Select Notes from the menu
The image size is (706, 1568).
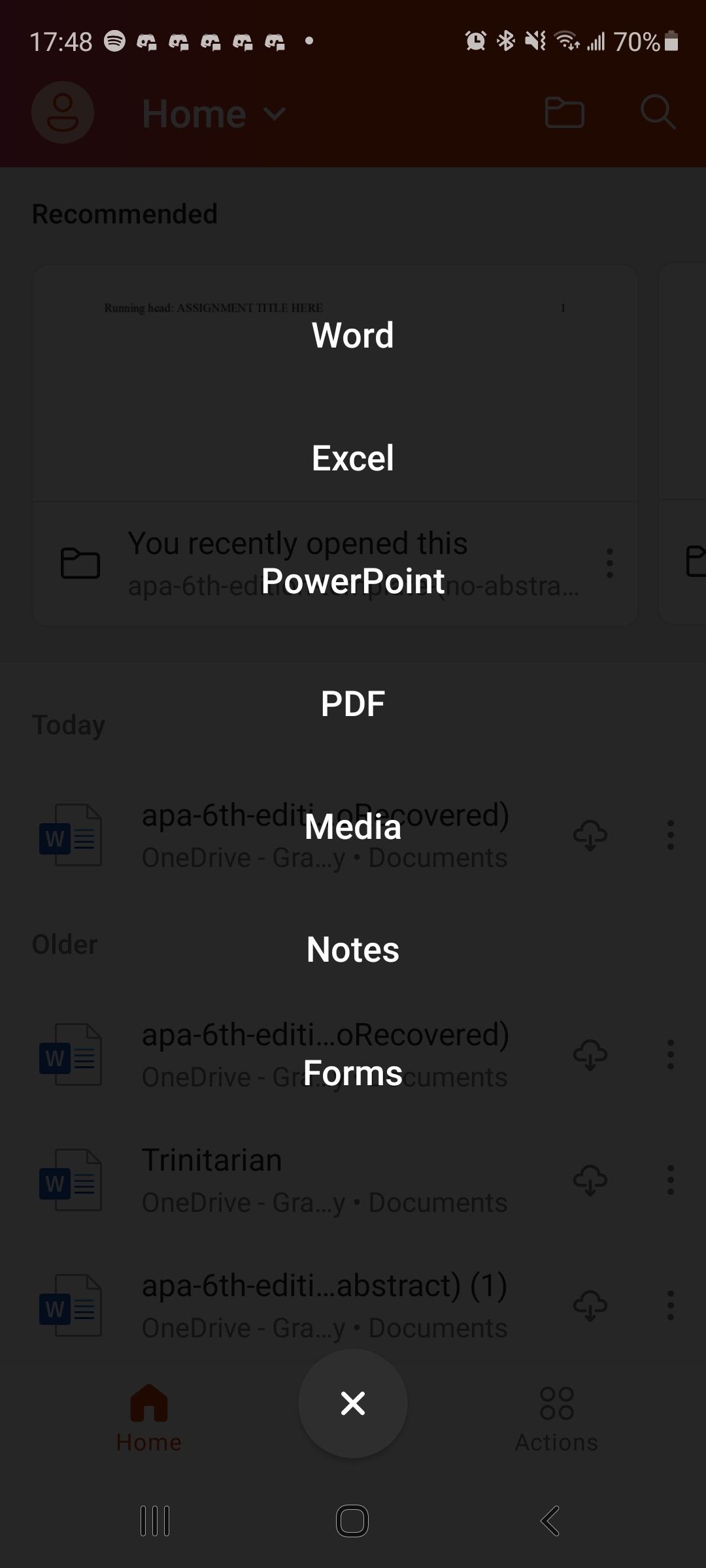[353, 949]
